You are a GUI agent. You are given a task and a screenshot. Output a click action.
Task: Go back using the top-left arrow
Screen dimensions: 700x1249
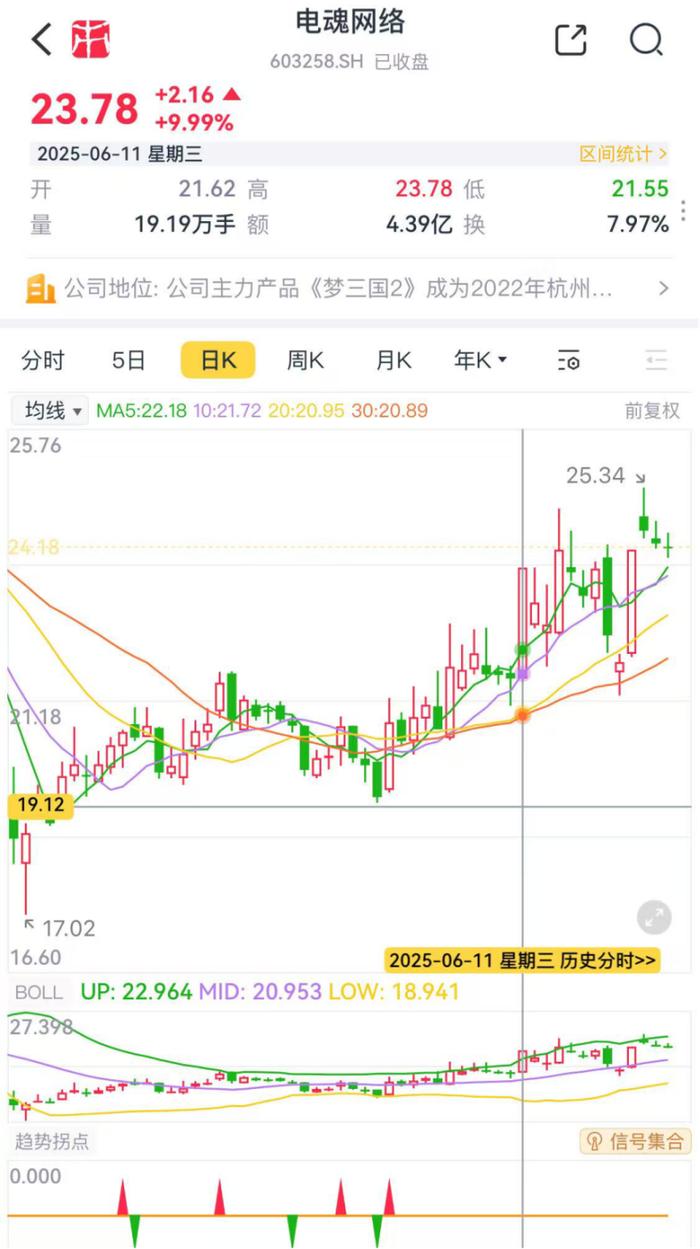pyautogui.click(x=41, y=40)
